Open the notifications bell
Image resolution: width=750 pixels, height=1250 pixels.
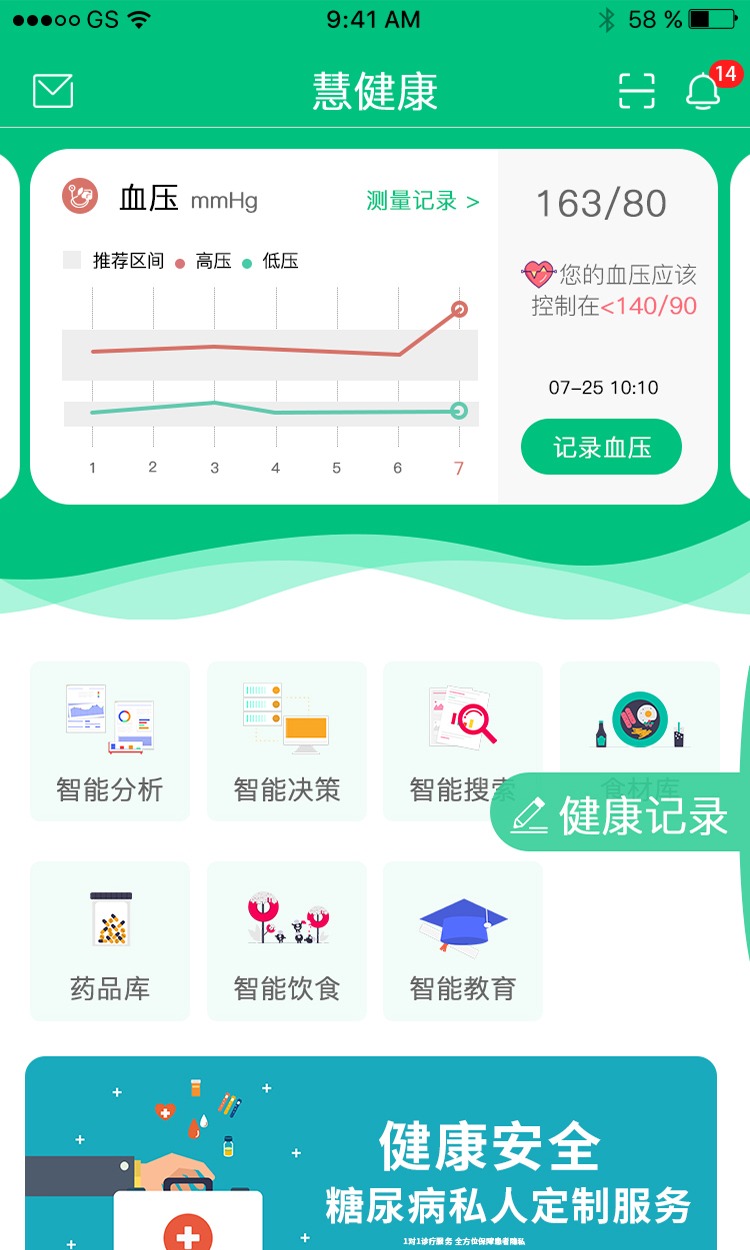704,91
